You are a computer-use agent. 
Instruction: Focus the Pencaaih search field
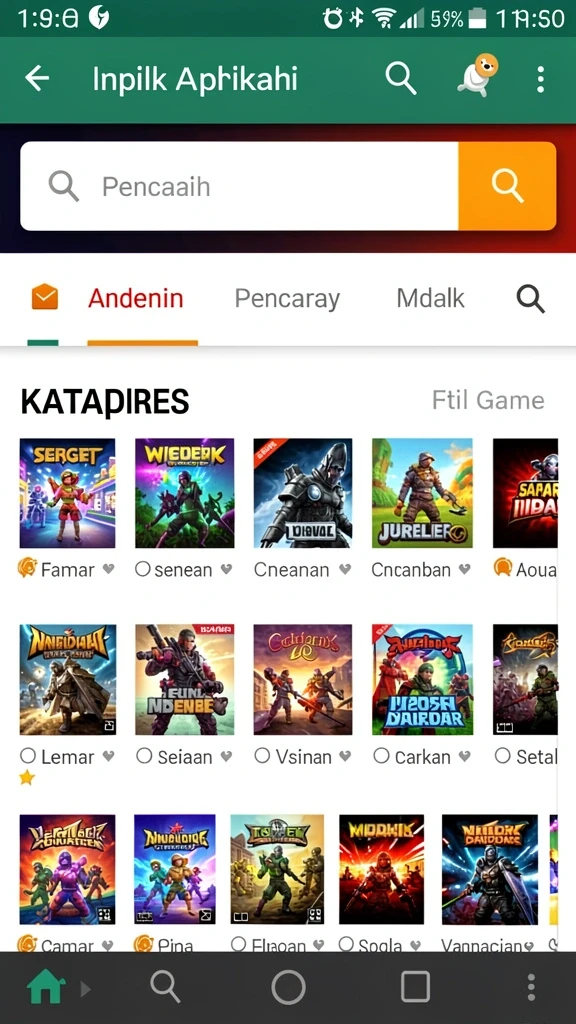click(239, 186)
